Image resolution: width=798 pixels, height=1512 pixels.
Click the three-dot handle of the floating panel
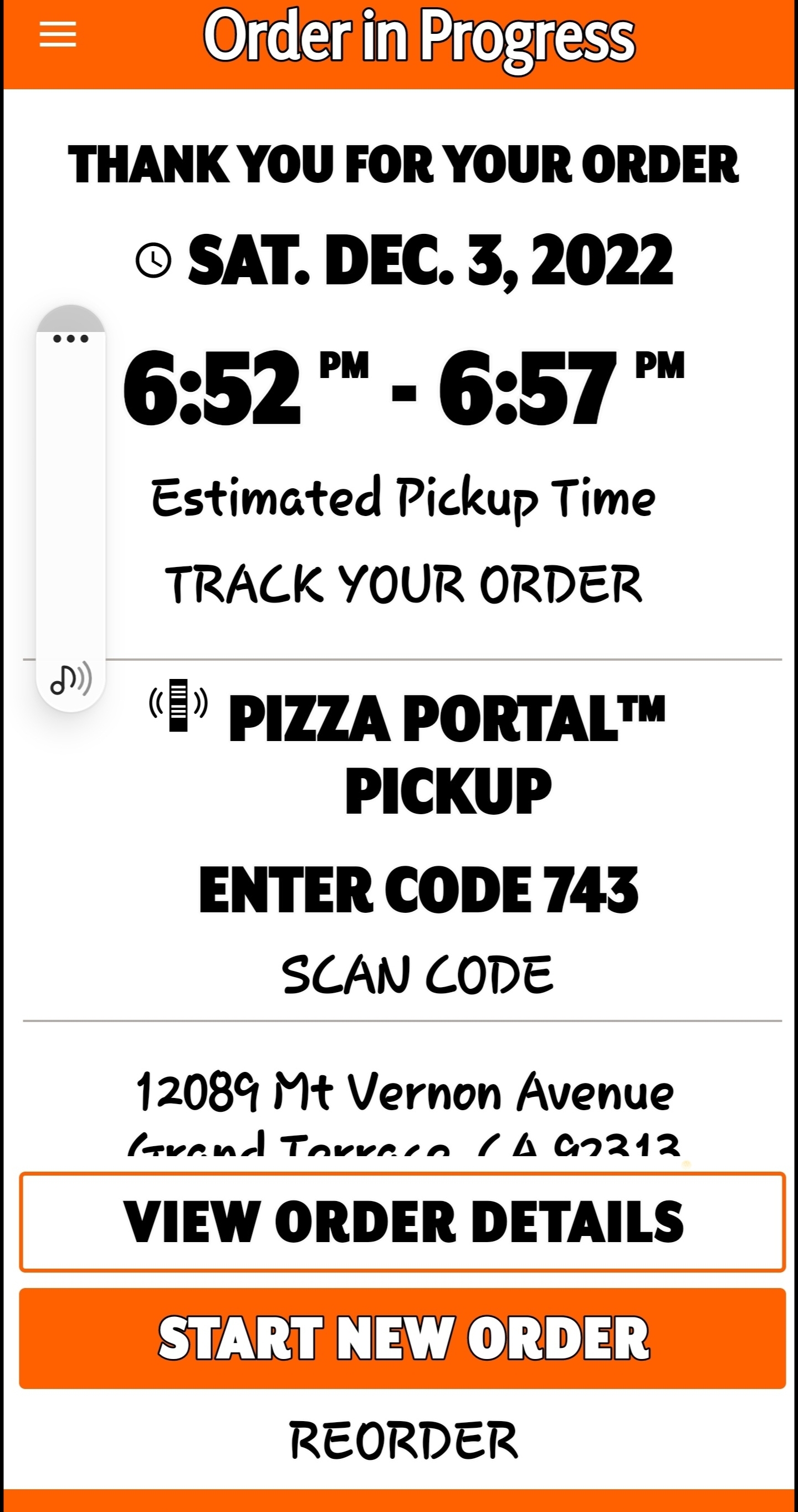[71, 338]
